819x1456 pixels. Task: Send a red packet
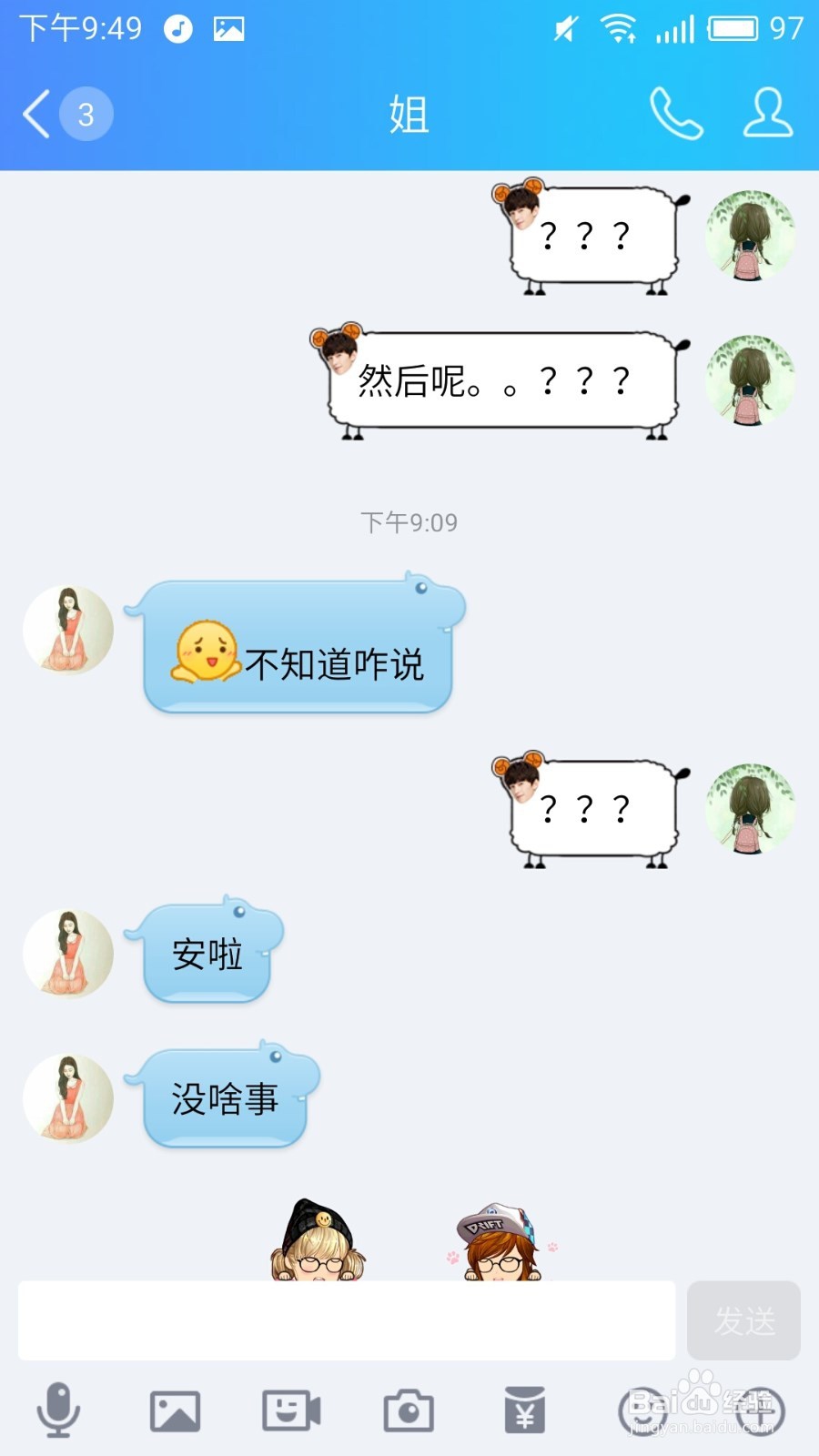point(525,1411)
